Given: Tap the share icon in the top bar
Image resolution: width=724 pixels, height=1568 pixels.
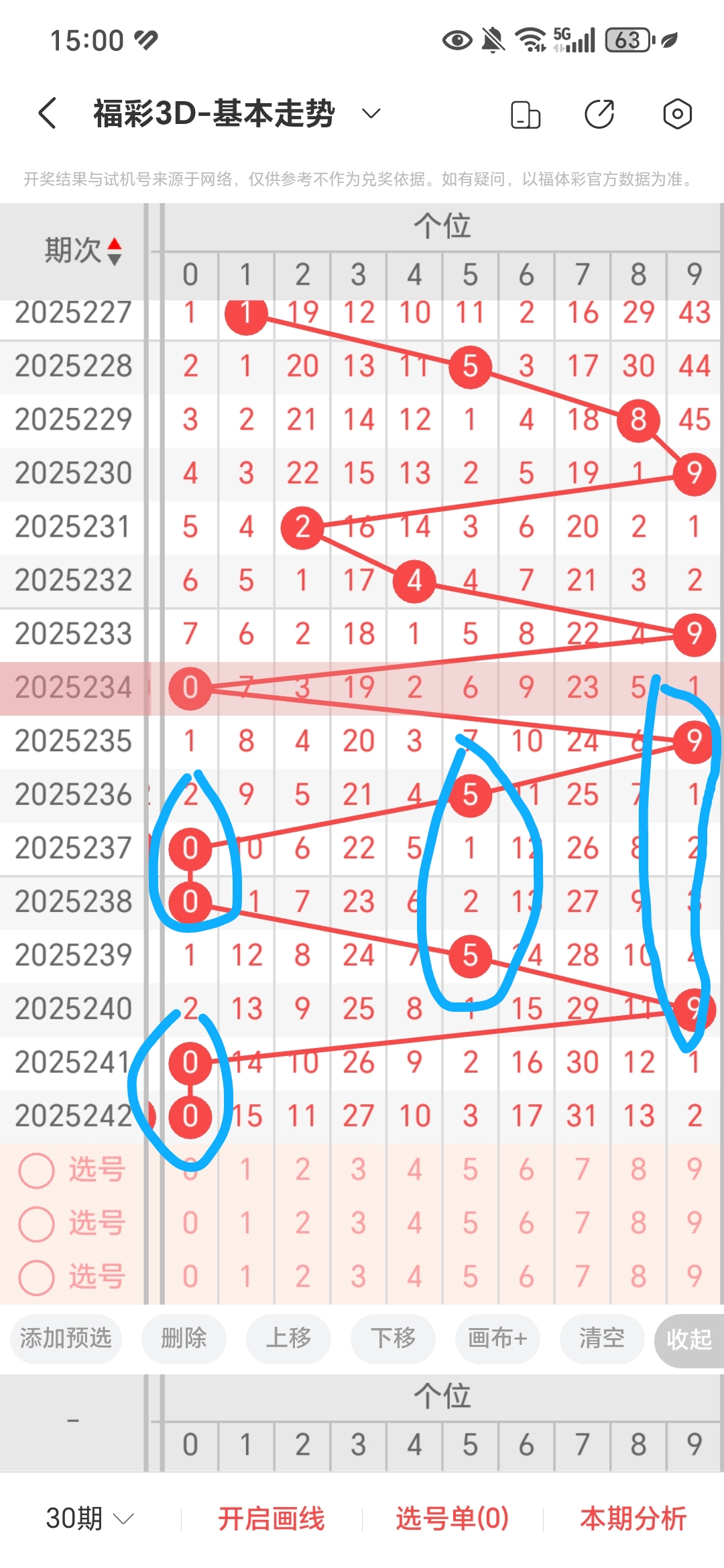Looking at the screenshot, I should pos(599,114).
